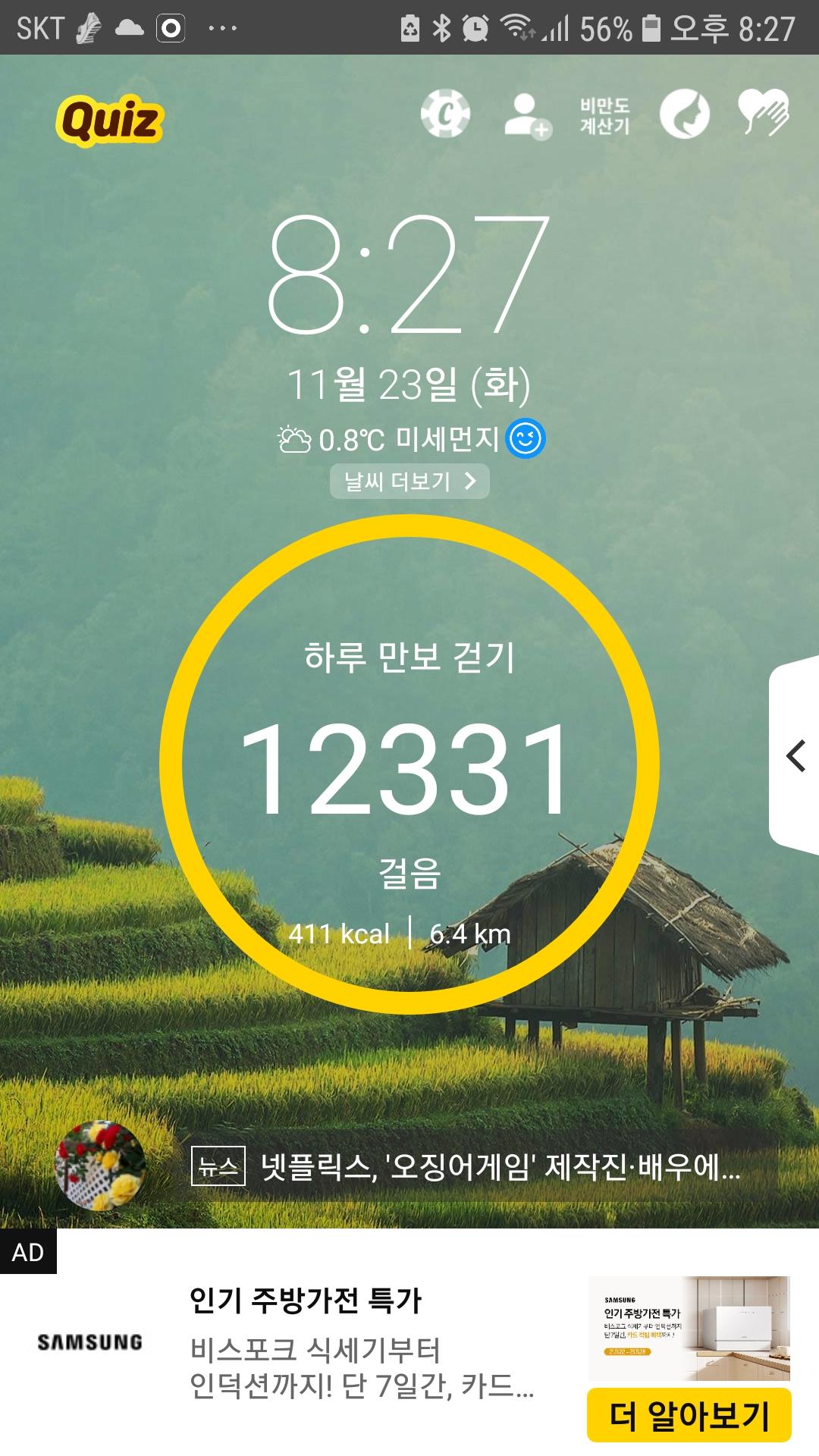
Task: Open the 비만도 계산기 calculator
Action: tap(604, 116)
